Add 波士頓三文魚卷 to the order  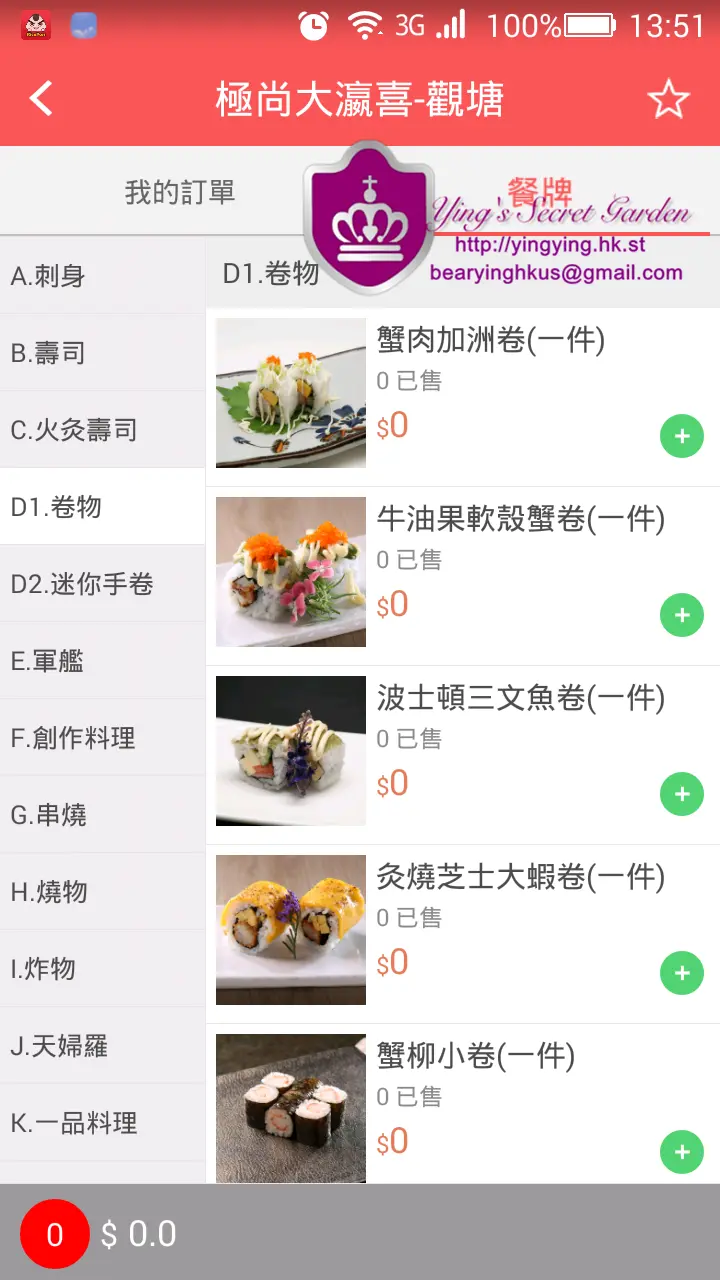tap(682, 794)
